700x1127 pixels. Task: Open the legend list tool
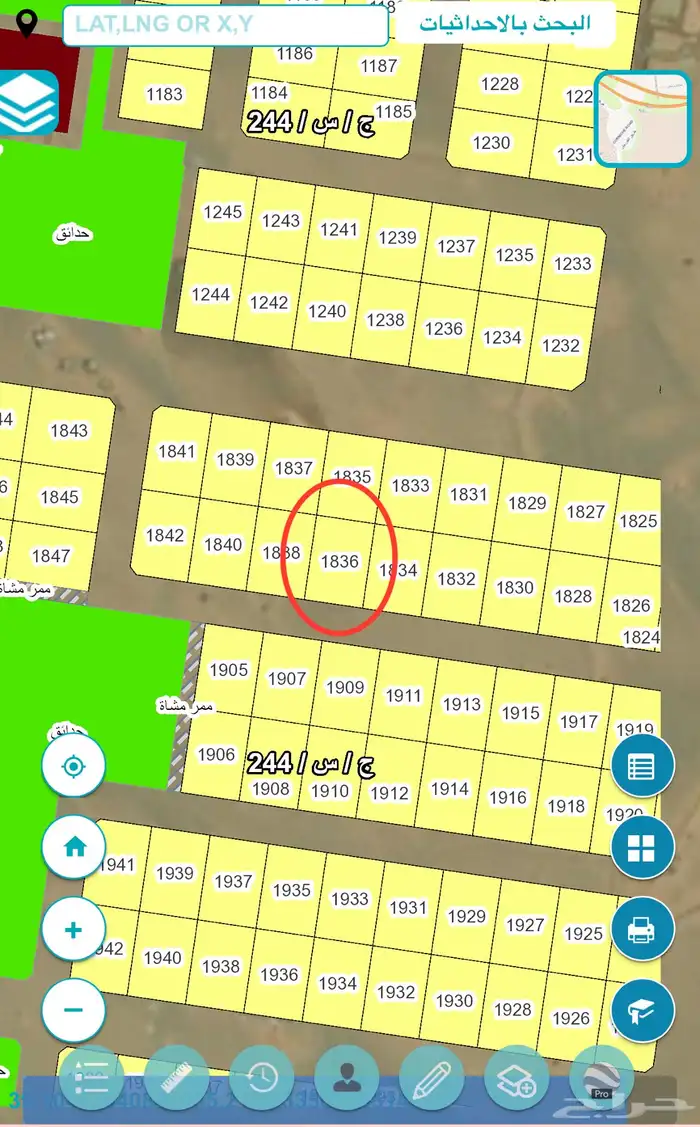coord(91,1077)
